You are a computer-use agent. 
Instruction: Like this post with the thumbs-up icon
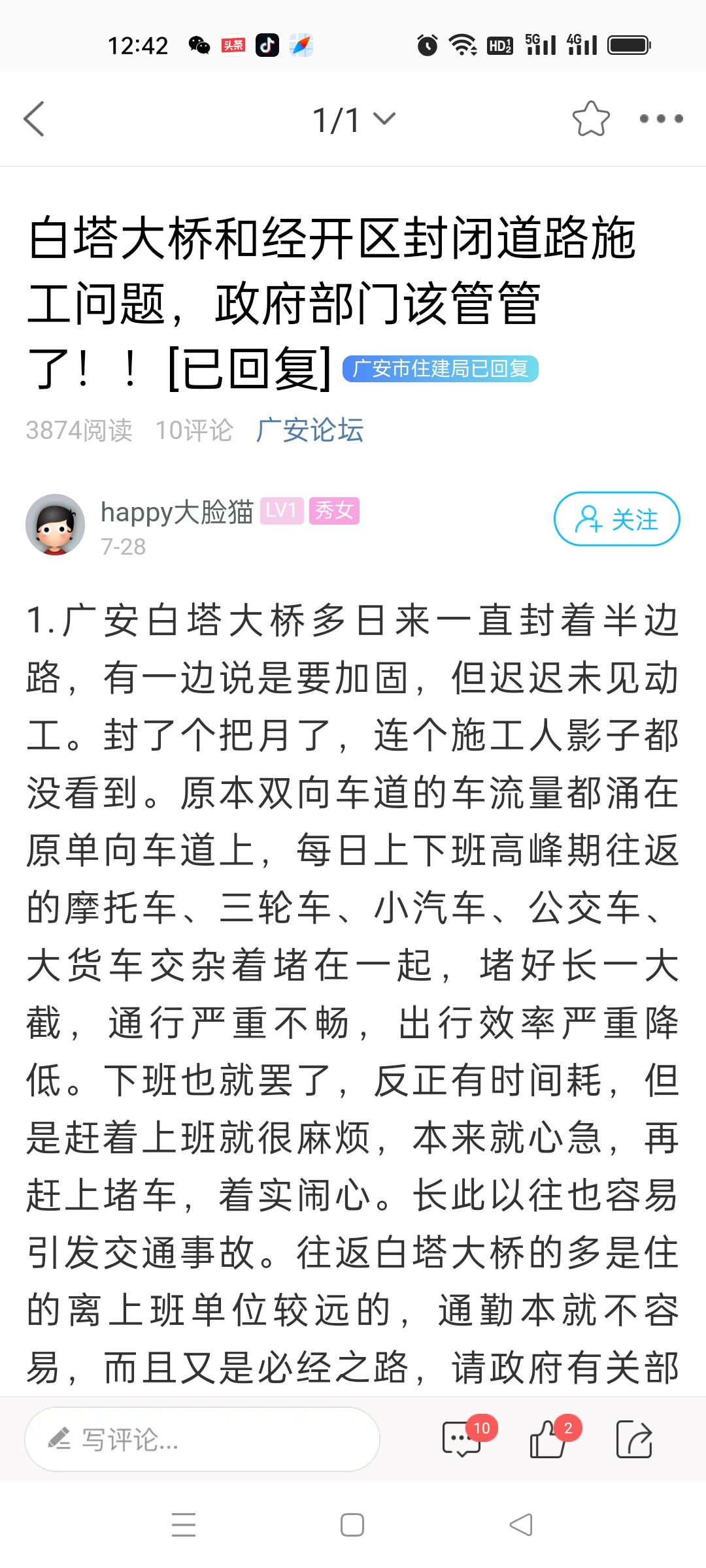tap(548, 1439)
